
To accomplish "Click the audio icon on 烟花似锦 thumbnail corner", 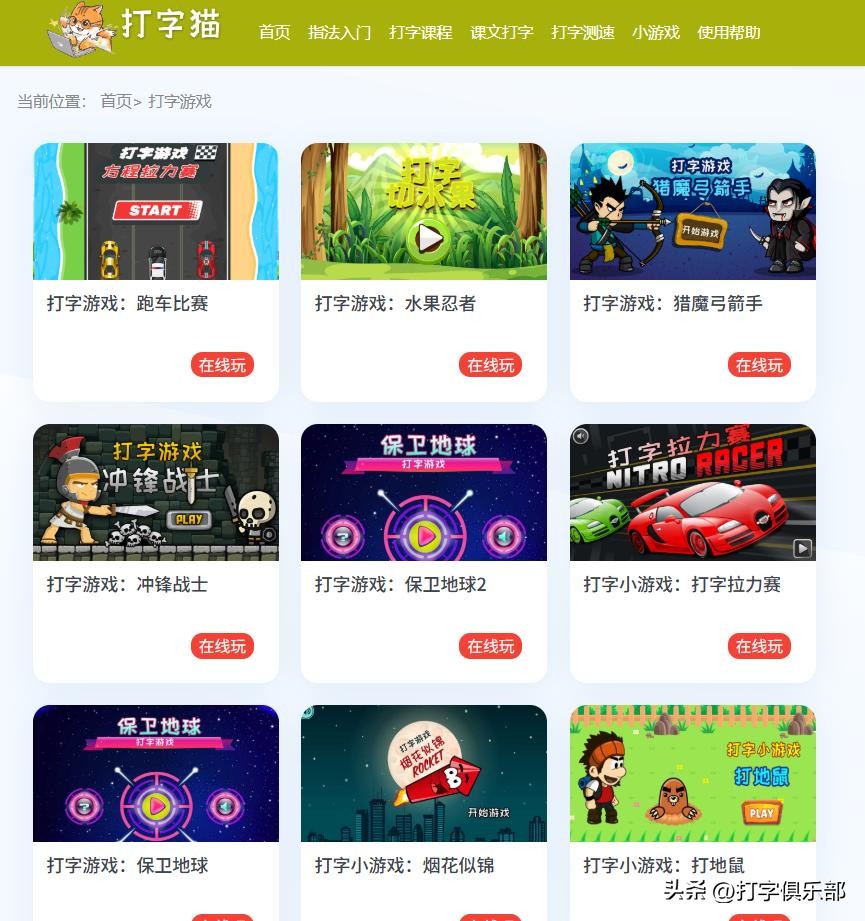I will pos(308,712).
